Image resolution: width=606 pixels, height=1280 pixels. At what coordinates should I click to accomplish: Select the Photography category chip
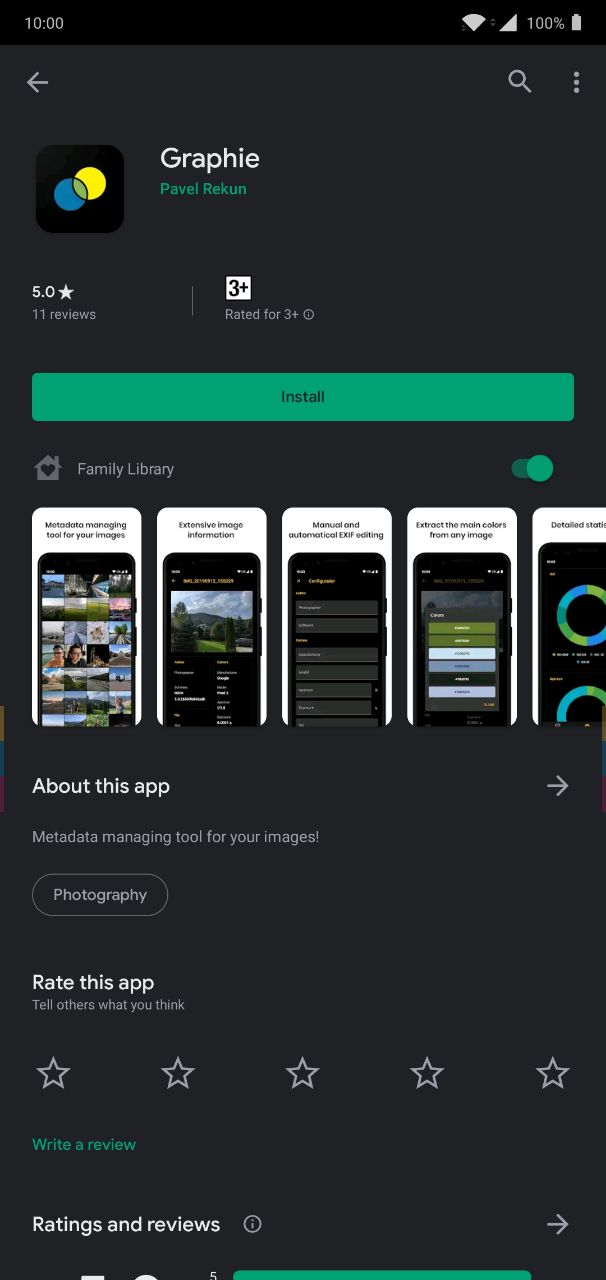(100, 895)
